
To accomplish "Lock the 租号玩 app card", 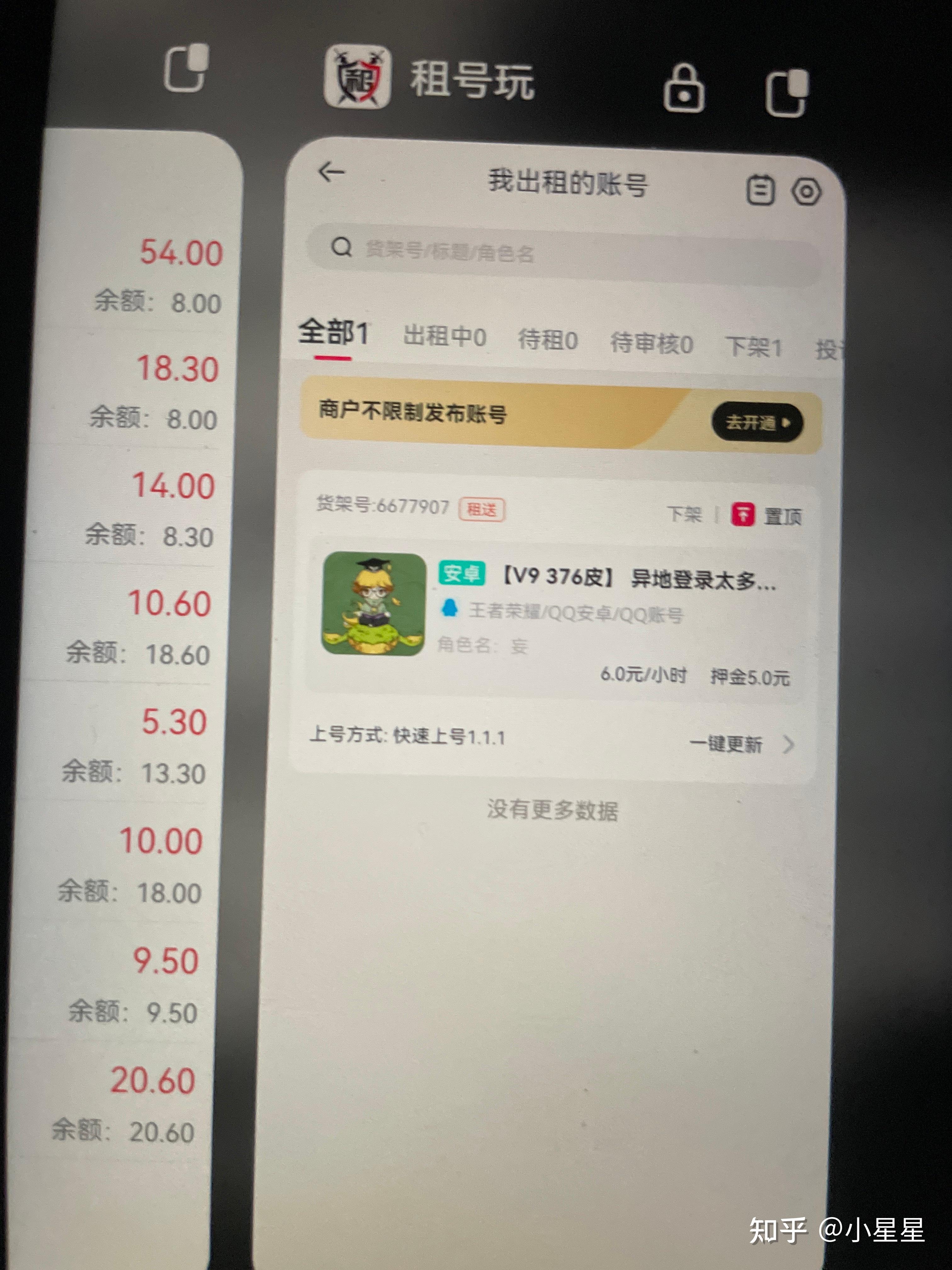I will (x=683, y=89).
